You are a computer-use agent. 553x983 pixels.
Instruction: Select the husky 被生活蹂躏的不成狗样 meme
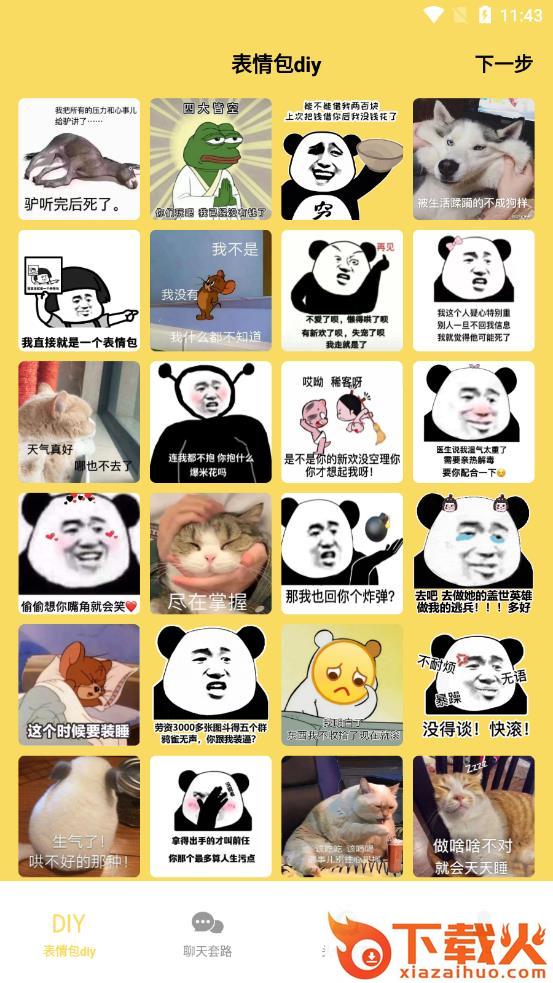click(x=474, y=159)
